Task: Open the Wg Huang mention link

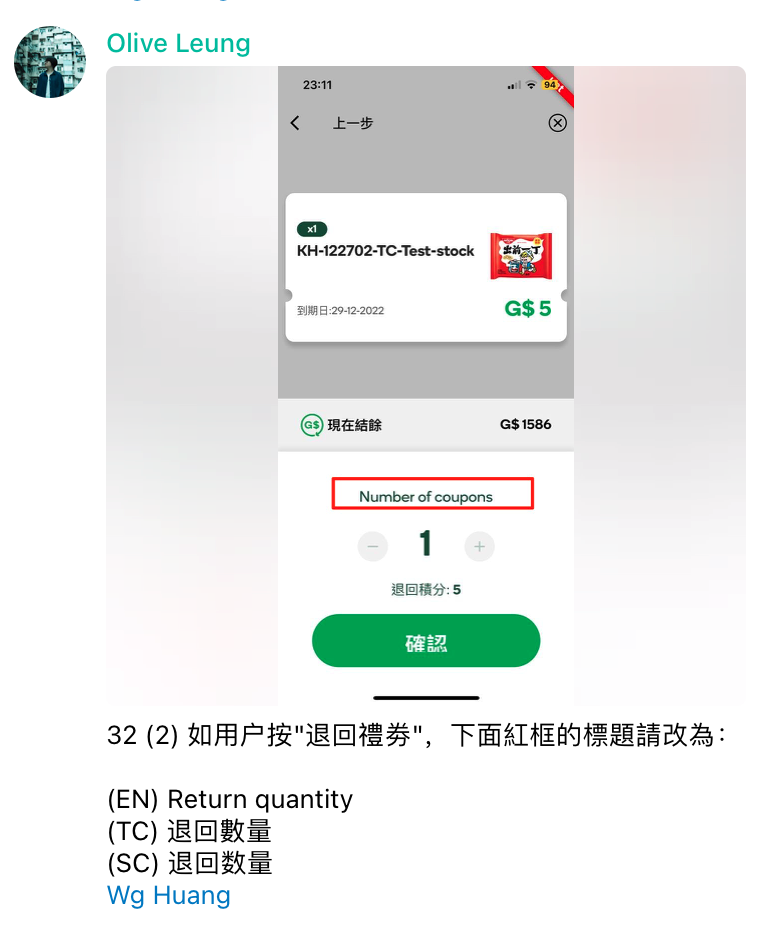Action: coord(168,895)
